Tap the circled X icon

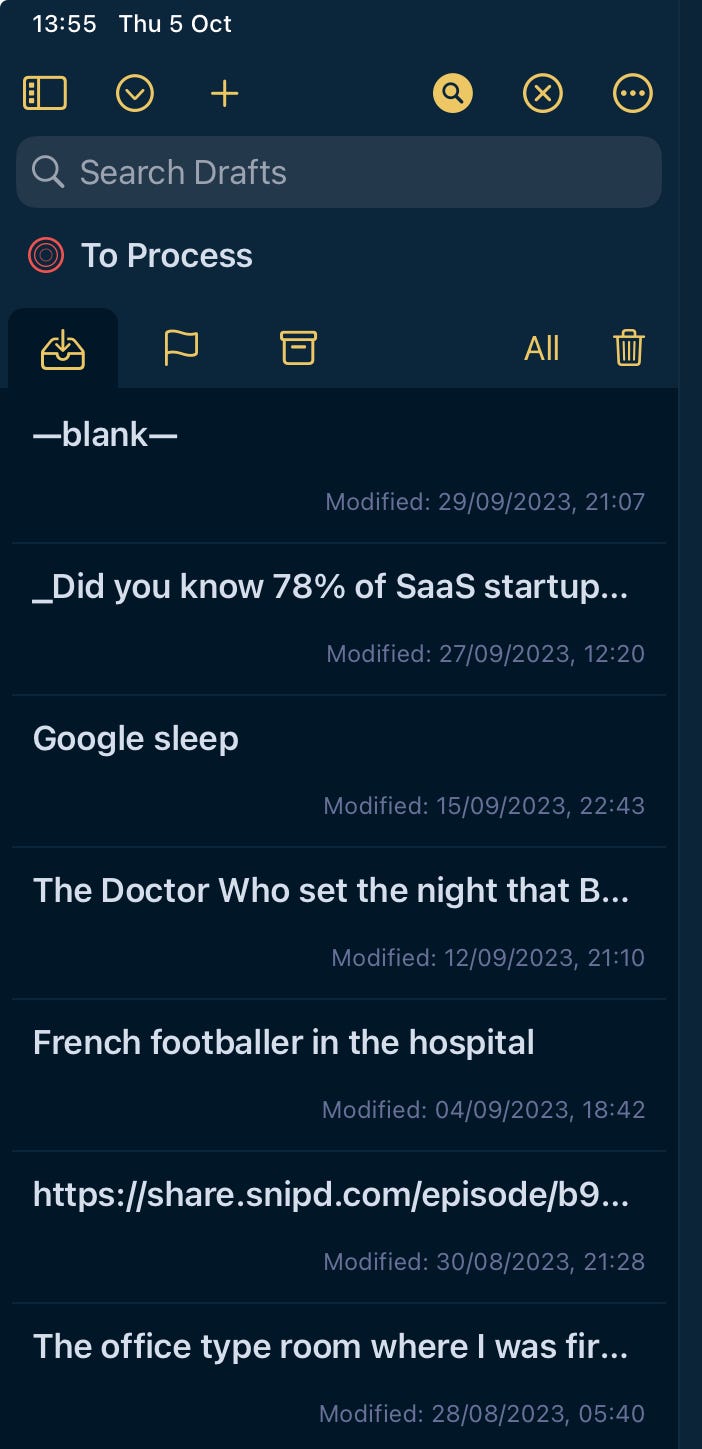tap(543, 94)
